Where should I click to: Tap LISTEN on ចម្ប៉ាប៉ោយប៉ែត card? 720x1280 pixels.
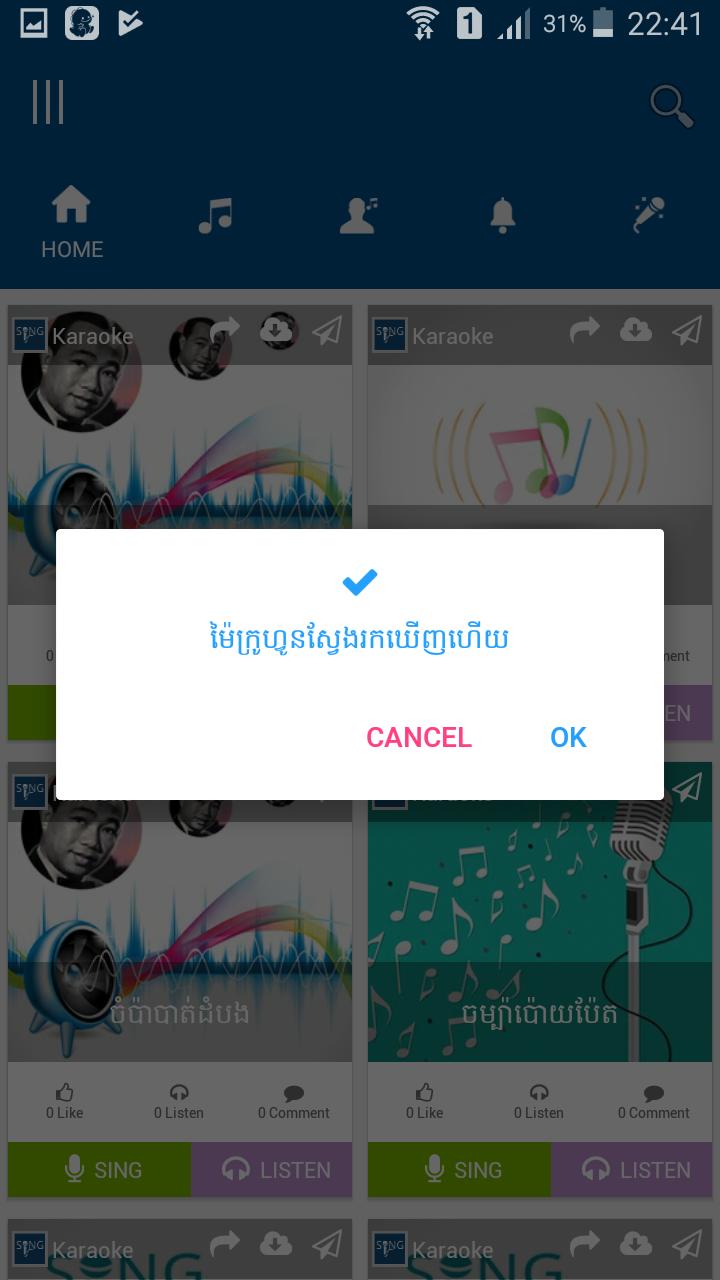coord(631,1169)
